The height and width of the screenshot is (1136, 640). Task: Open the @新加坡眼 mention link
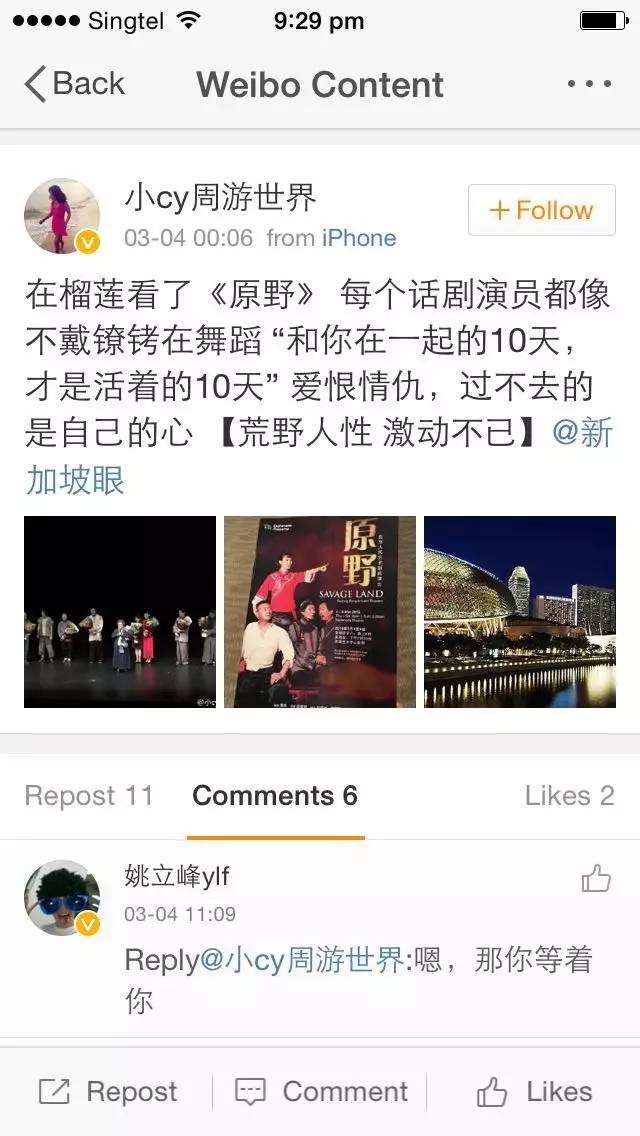[580, 434]
